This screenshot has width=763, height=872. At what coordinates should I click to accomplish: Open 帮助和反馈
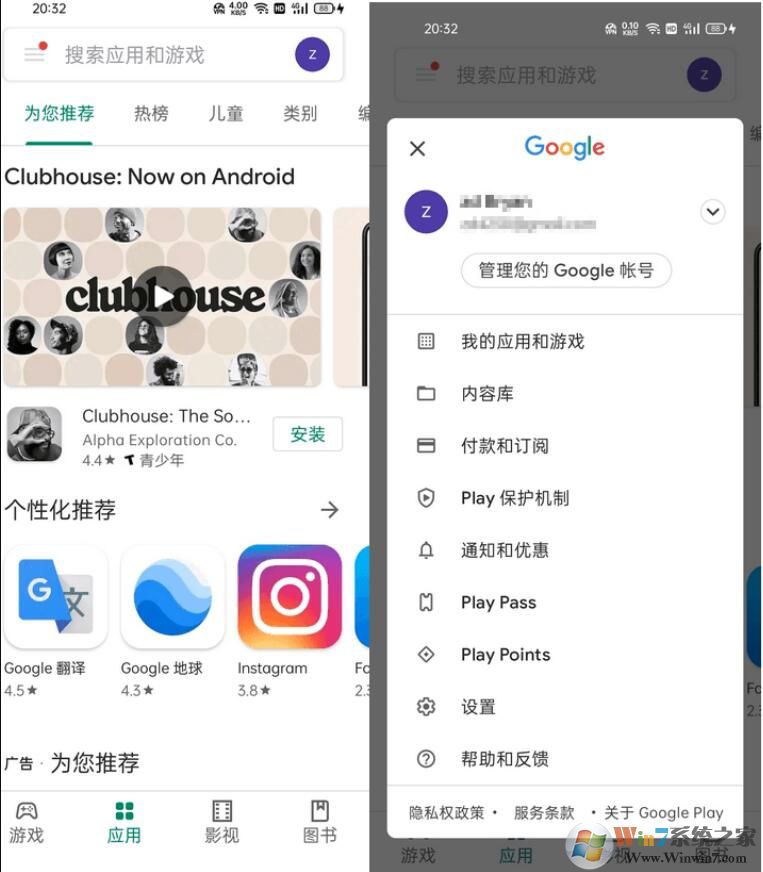(504, 759)
